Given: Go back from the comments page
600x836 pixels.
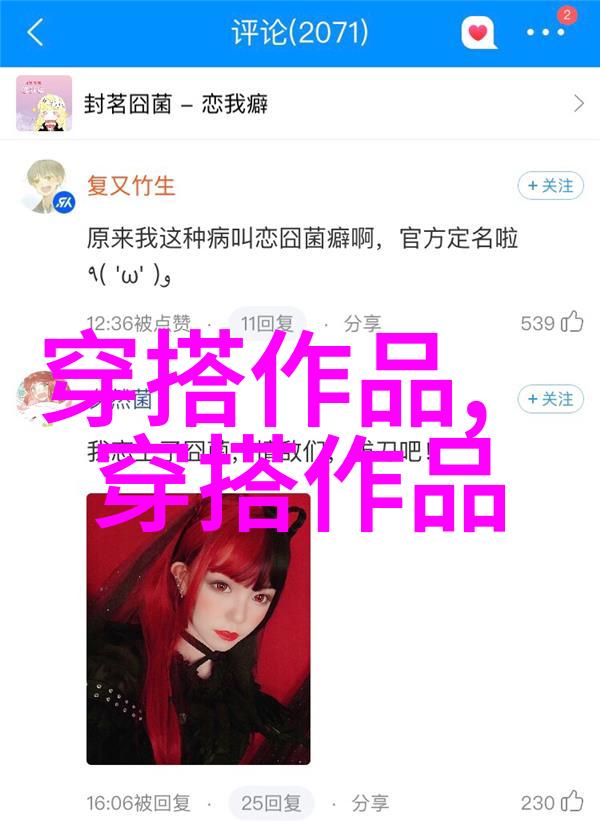Looking at the screenshot, I should [35, 33].
